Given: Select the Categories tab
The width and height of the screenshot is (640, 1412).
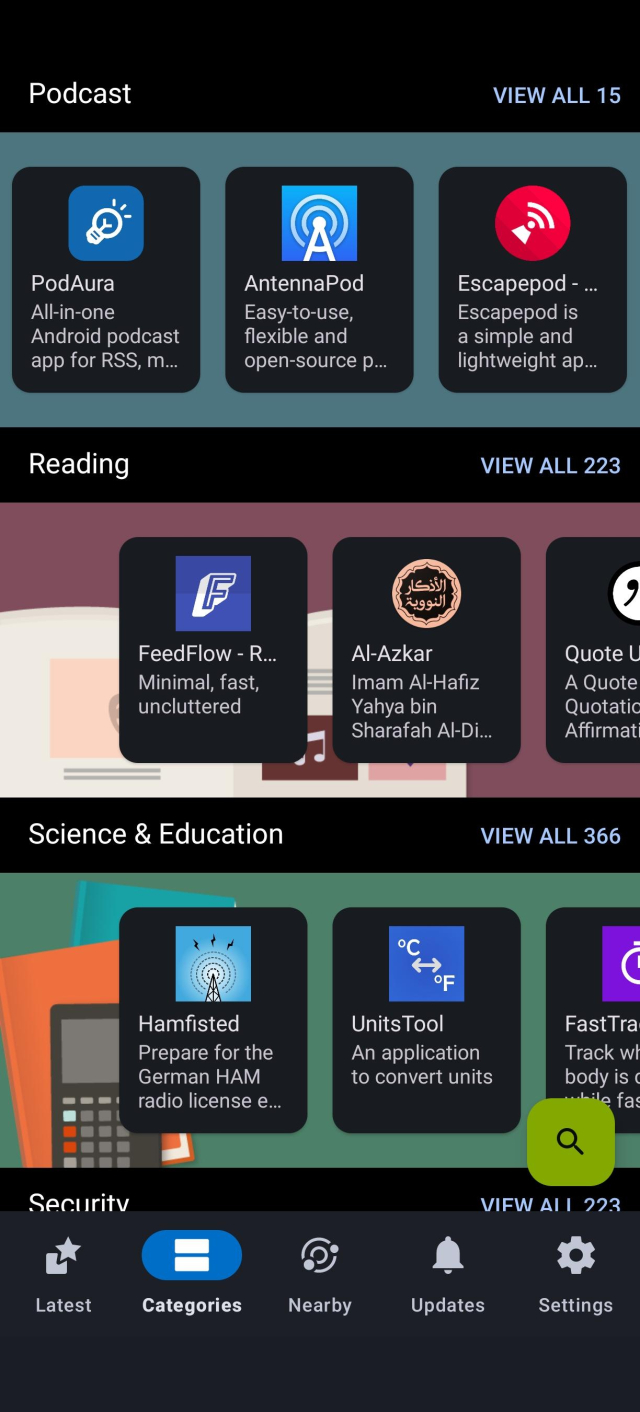Looking at the screenshot, I should [192, 1274].
